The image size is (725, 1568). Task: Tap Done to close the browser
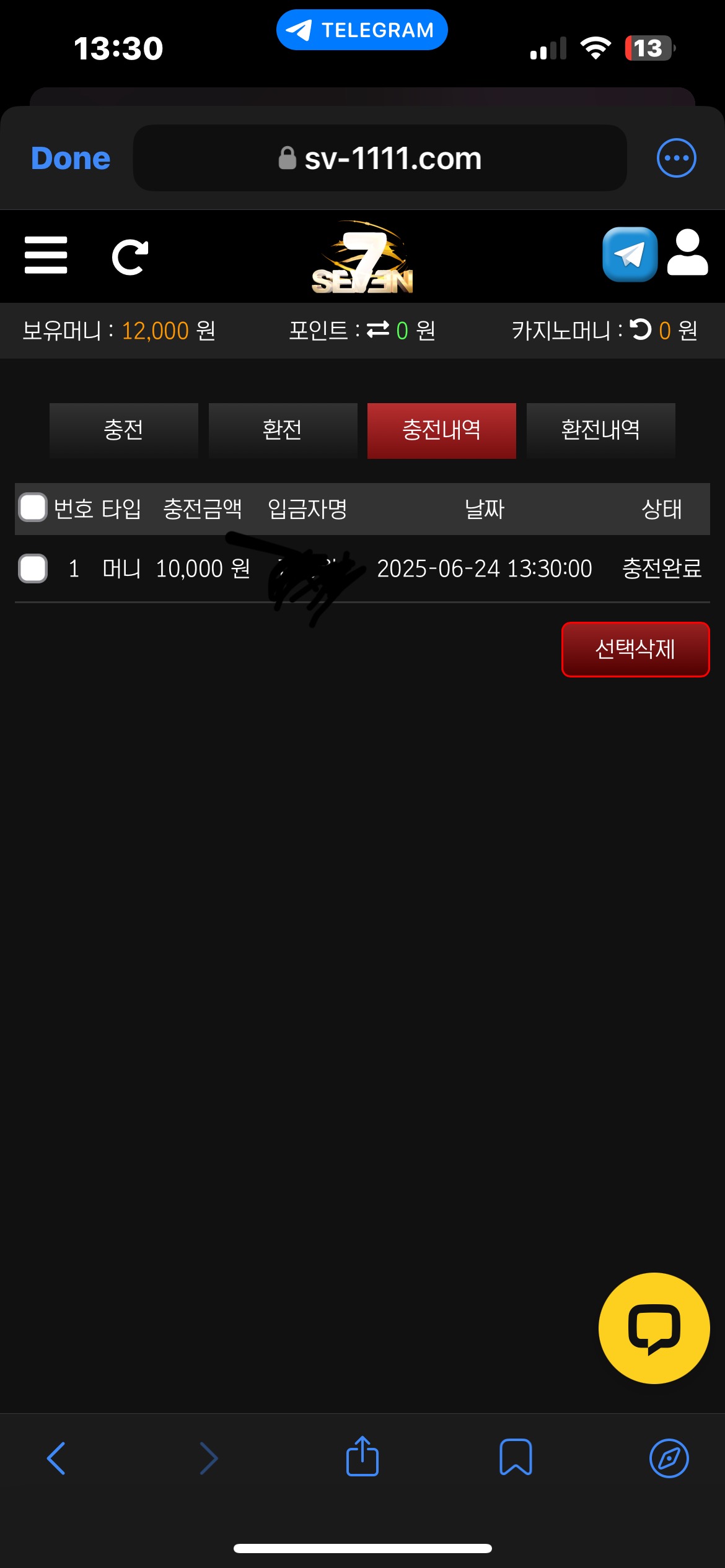(71, 159)
